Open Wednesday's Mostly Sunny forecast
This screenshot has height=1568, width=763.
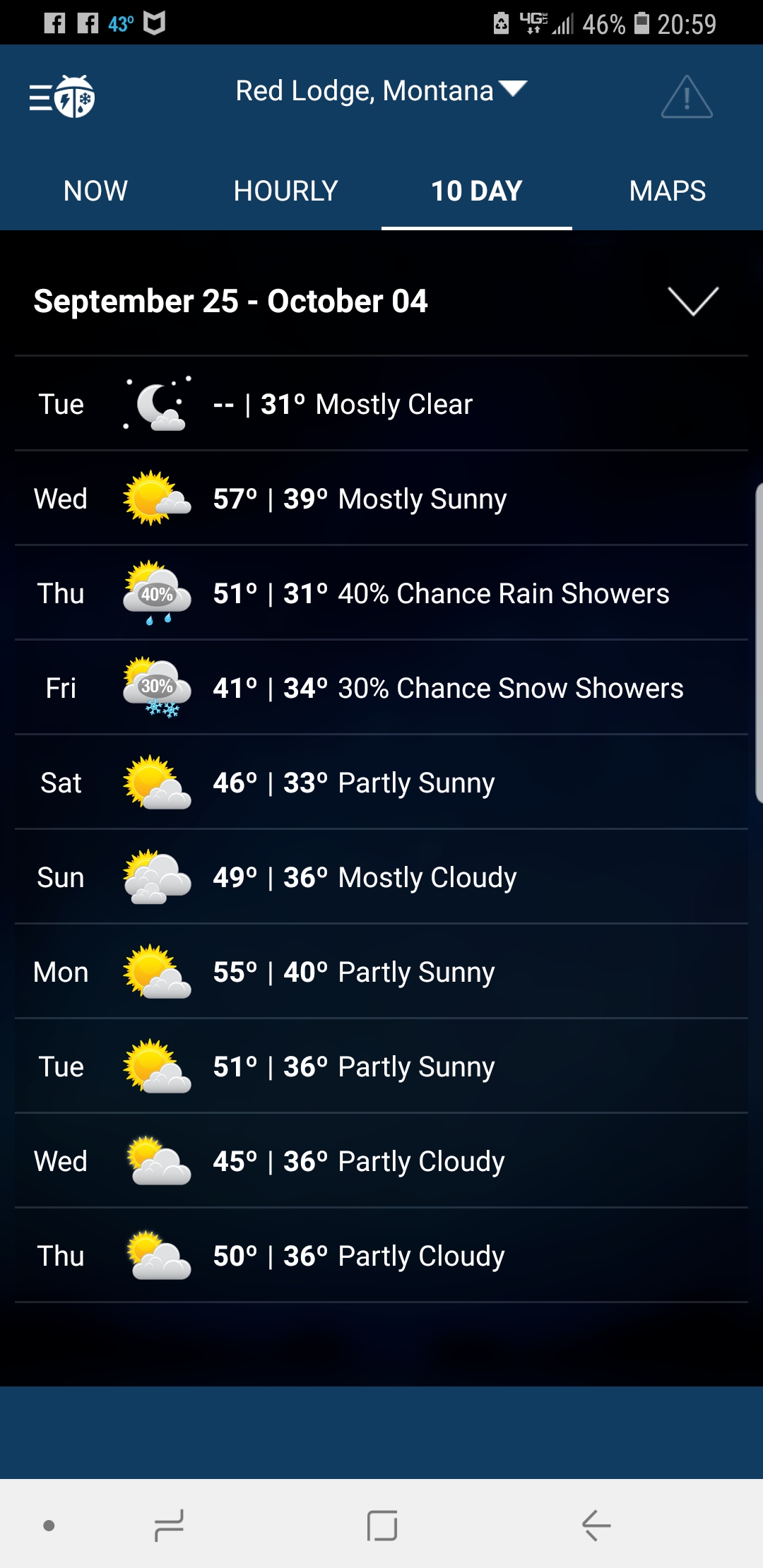(x=381, y=499)
